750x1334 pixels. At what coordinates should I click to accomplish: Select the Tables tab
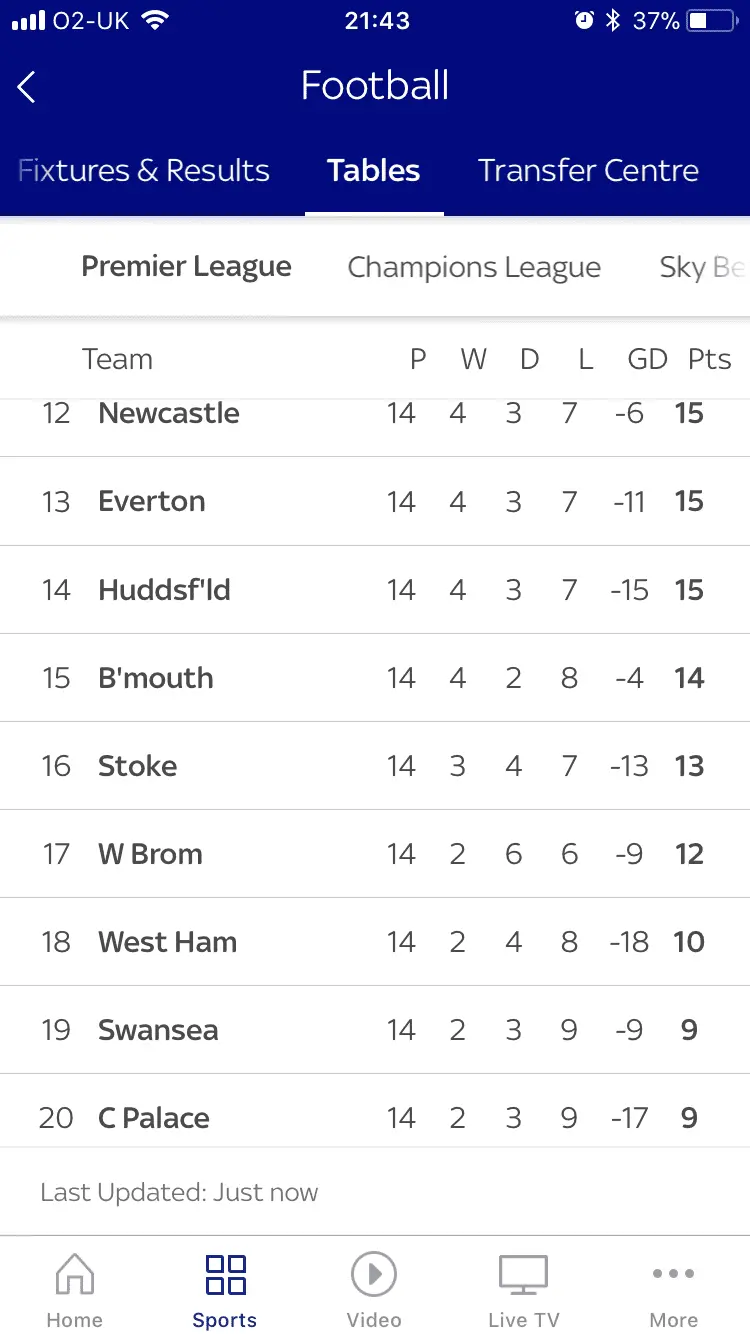[373, 171]
